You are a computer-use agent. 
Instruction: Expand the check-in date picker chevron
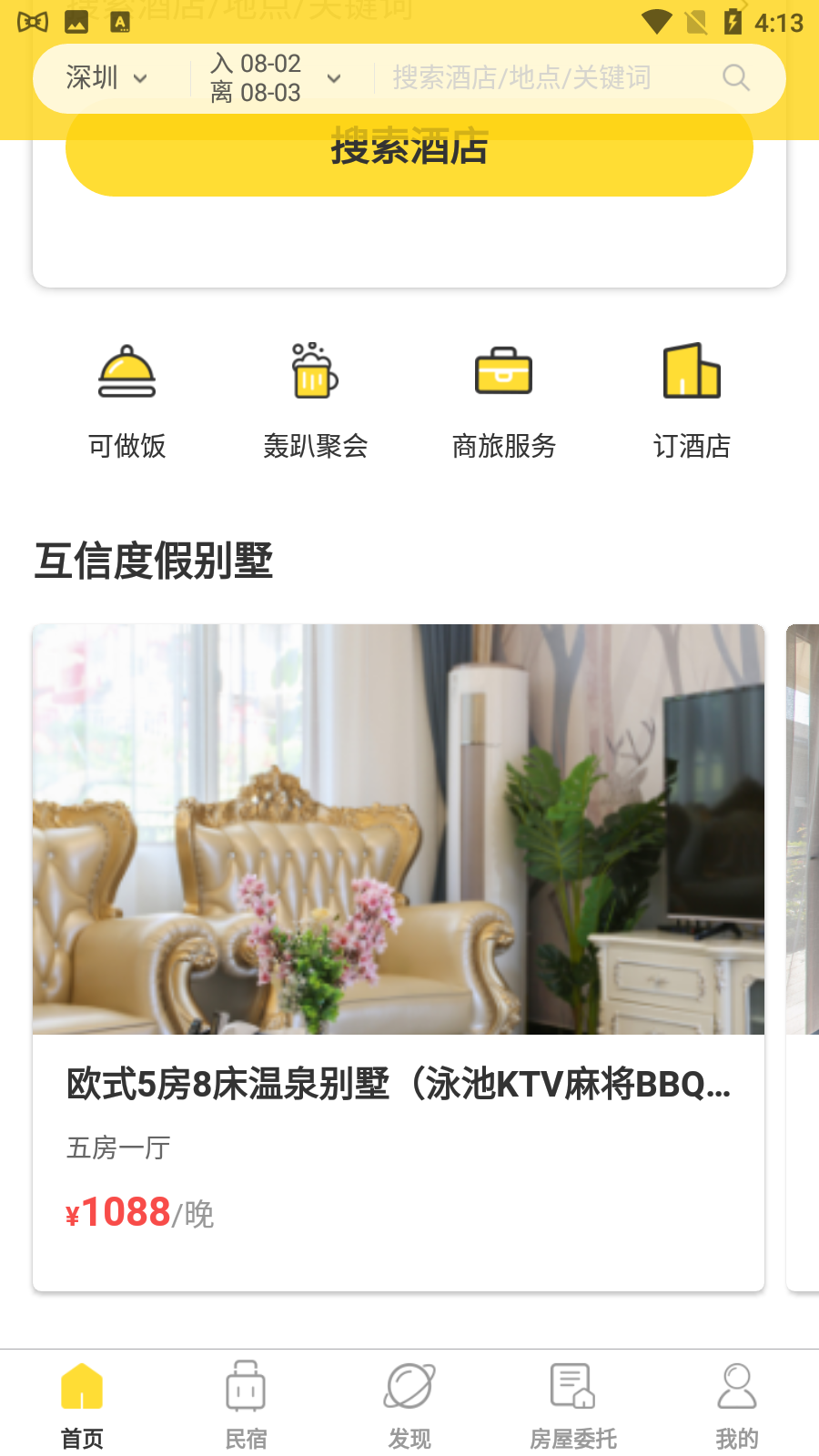pos(333,78)
